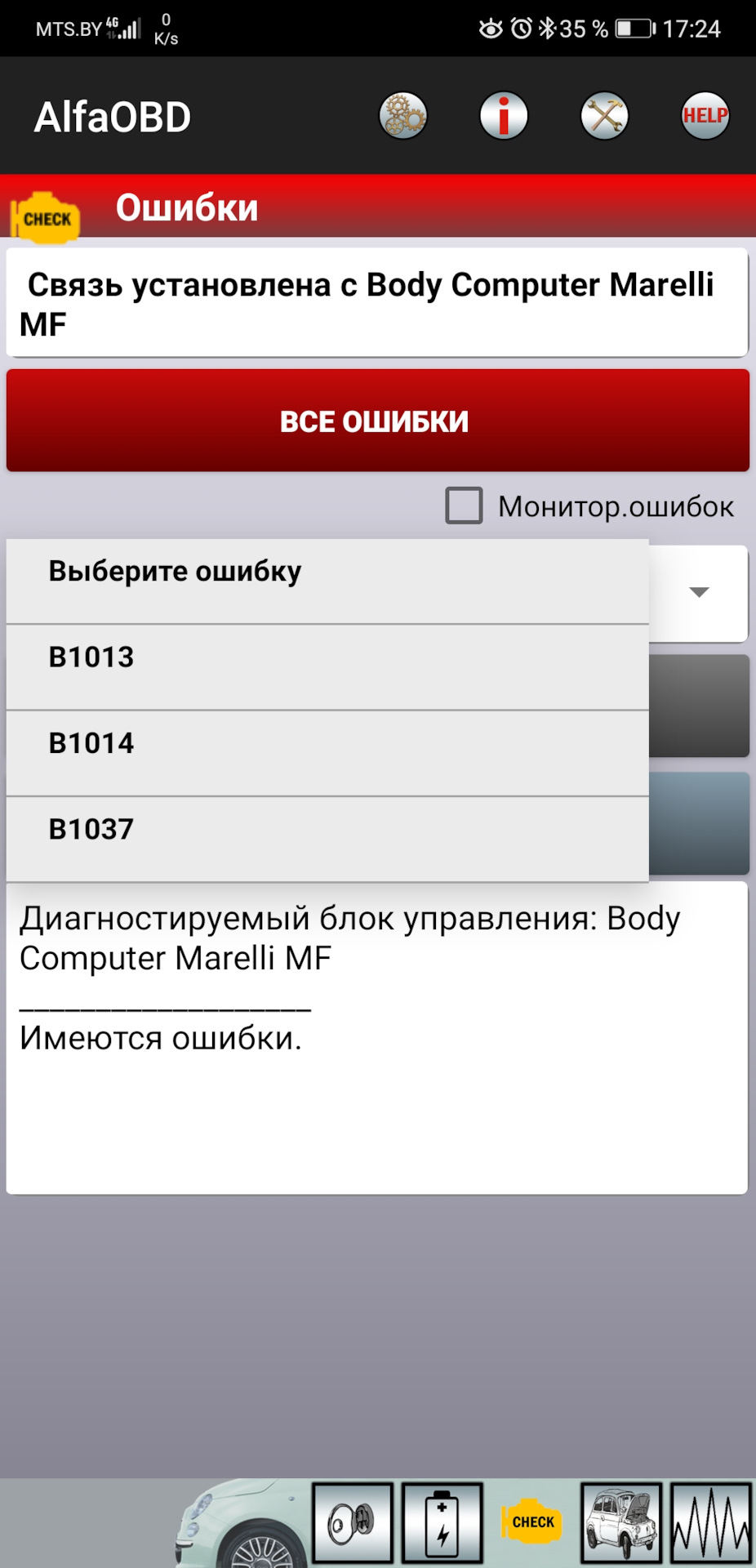
Task: Open the key and lock toolbar button
Action: [353, 1522]
